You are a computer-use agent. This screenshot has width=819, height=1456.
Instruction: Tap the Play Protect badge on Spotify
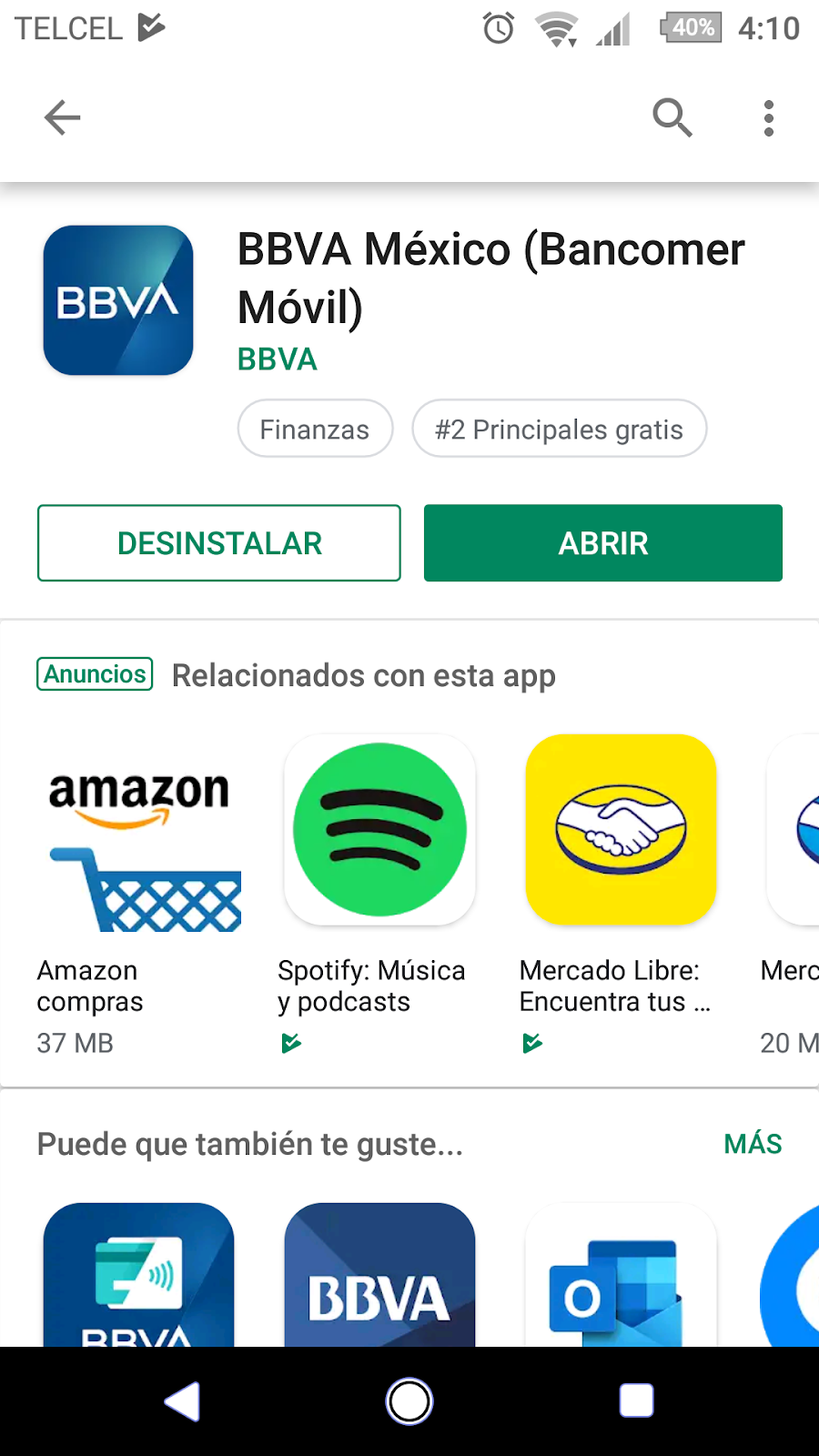(291, 1042)
